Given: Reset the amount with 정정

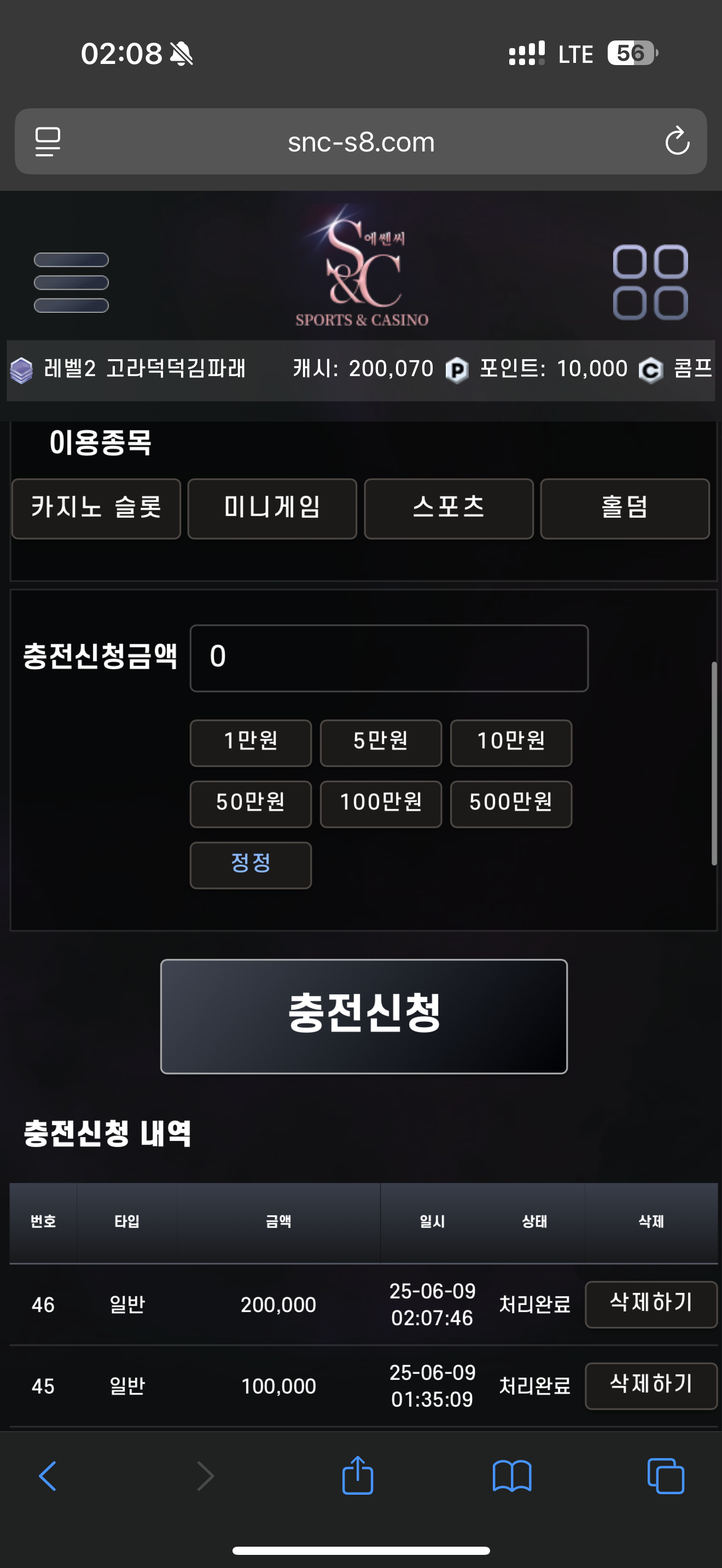Looking at the screenshot, I should click(251, 865).
